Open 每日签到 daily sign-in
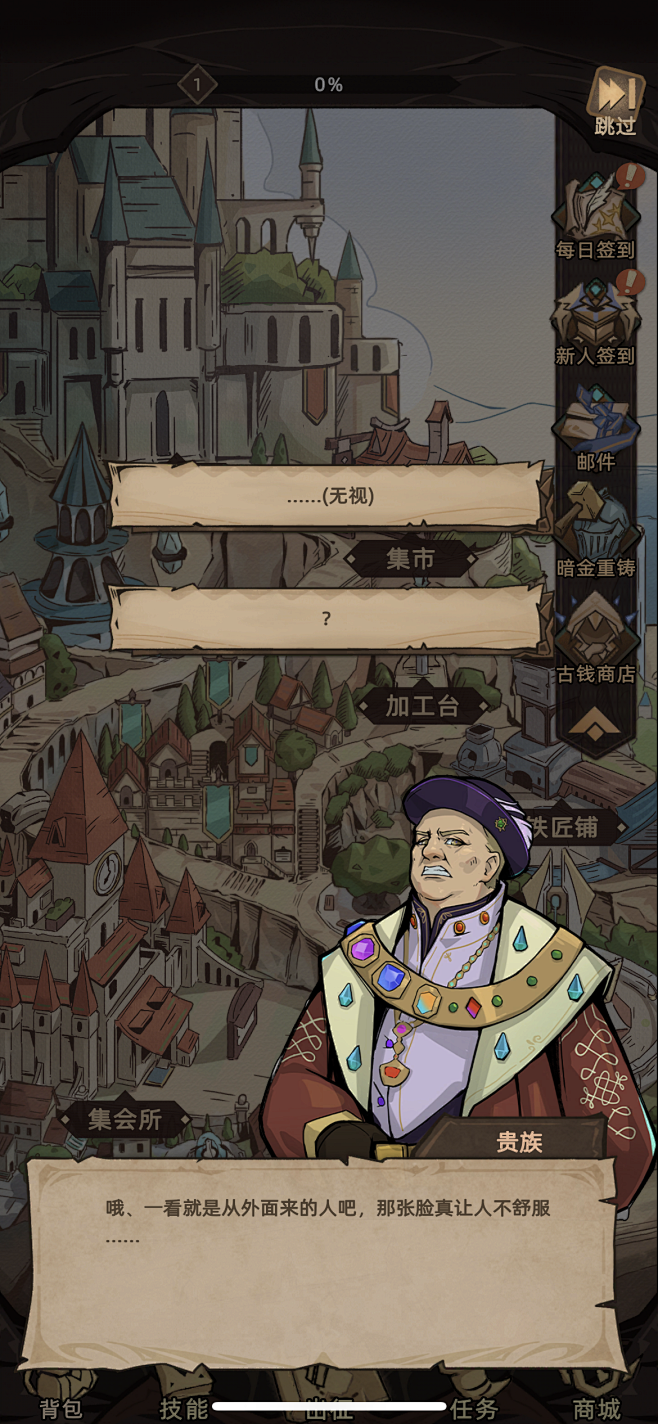This screenshot has width=658, height=1424. tap(596, 213)
